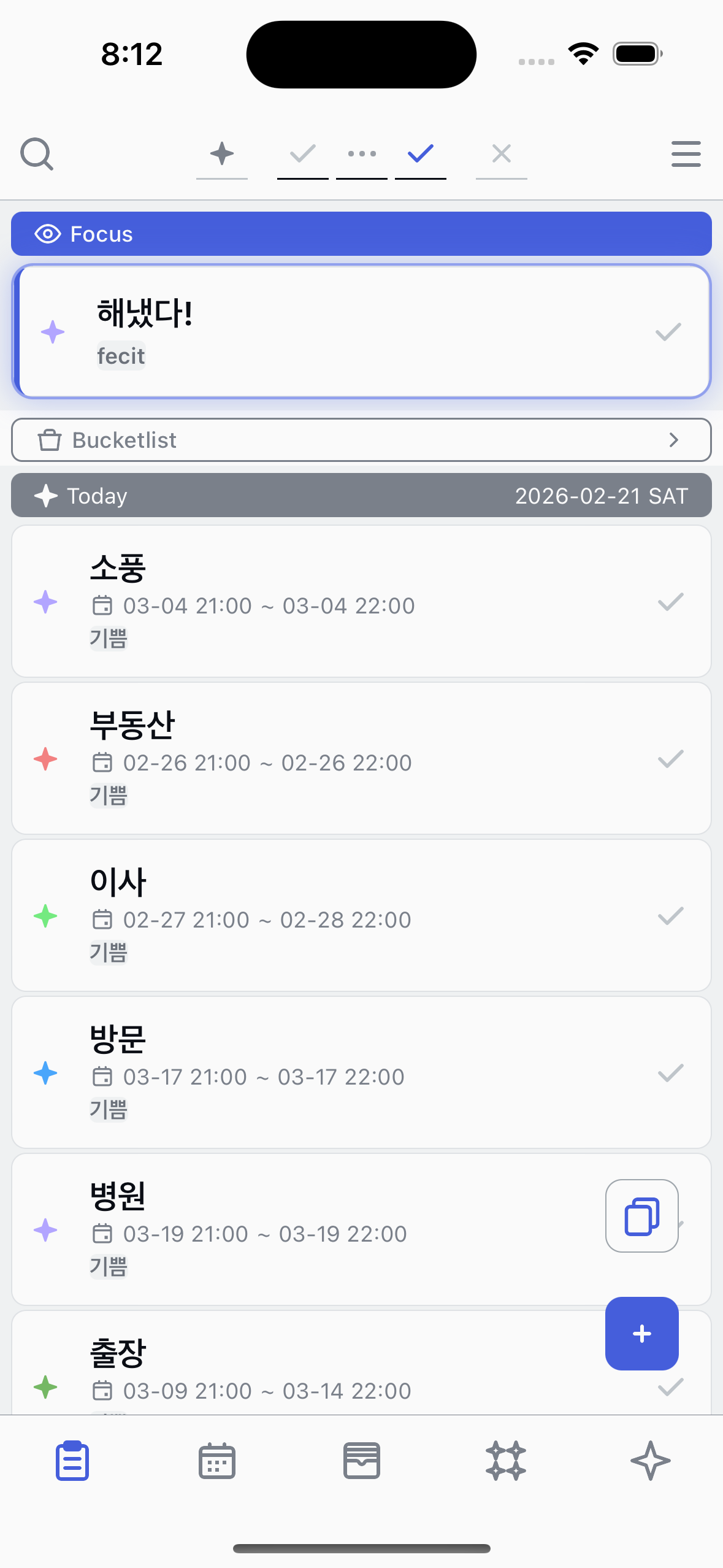Screen dimensions: 723x1568
Task: Check off the 부동산 task
Action: 670,760
